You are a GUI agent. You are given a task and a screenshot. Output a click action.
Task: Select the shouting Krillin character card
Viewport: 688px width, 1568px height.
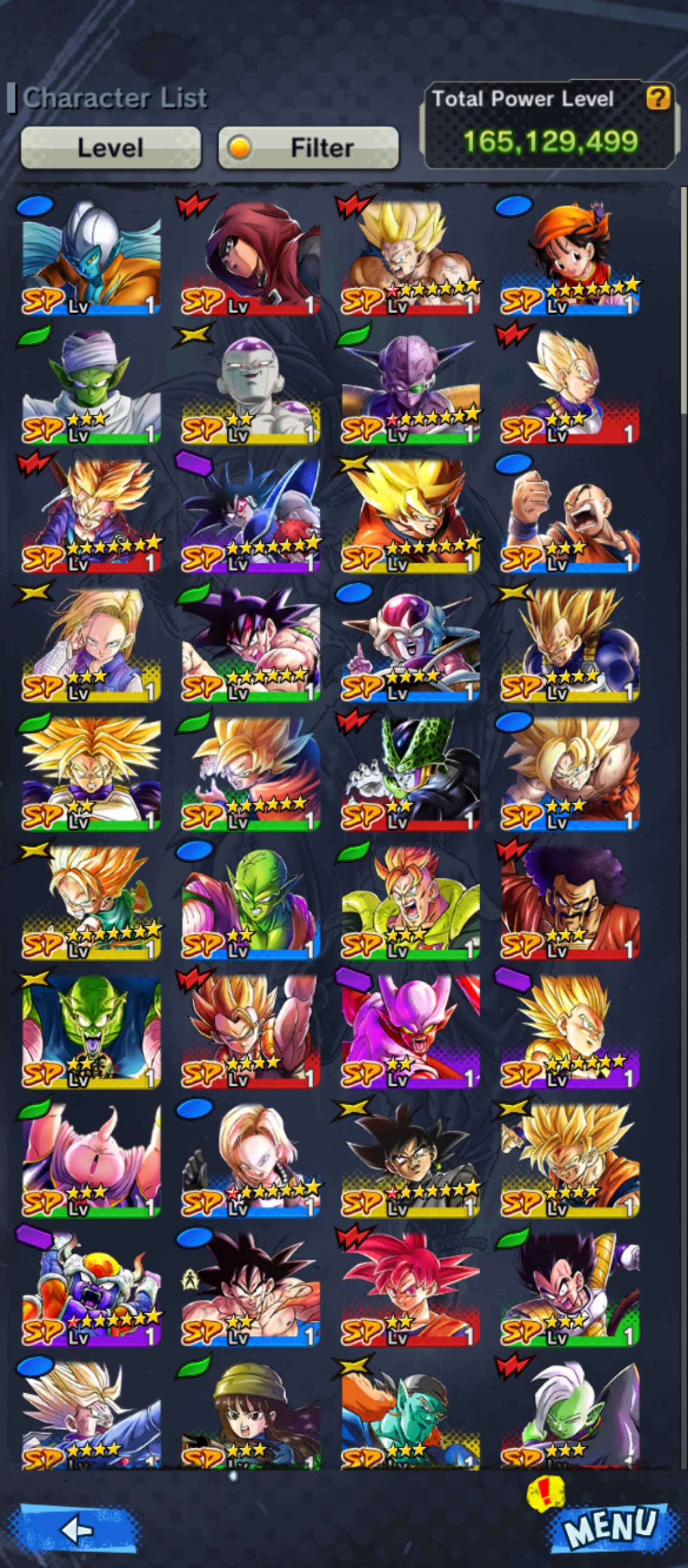[570, 515]
